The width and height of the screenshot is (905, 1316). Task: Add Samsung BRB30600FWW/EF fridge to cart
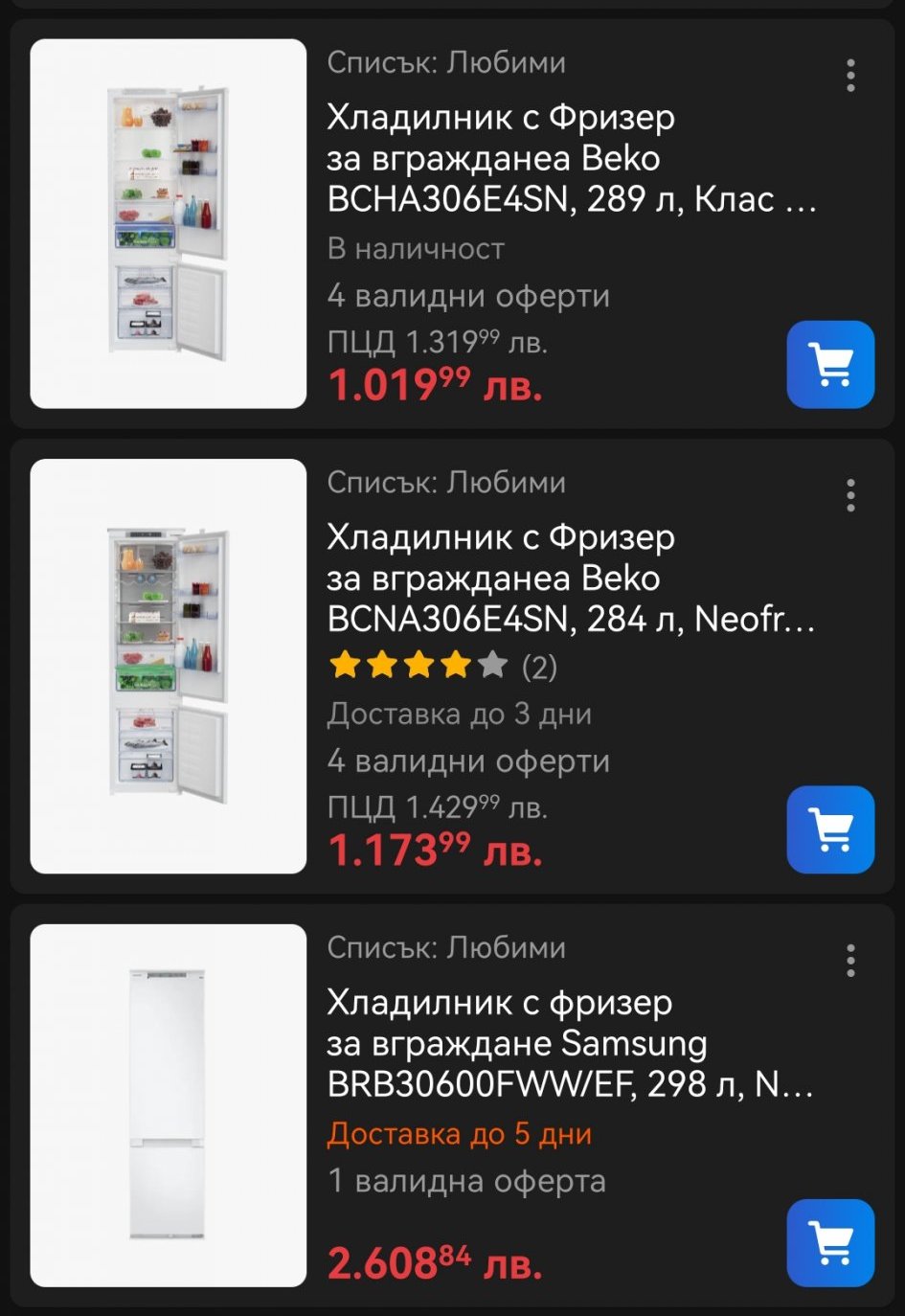click(830, 1242)
